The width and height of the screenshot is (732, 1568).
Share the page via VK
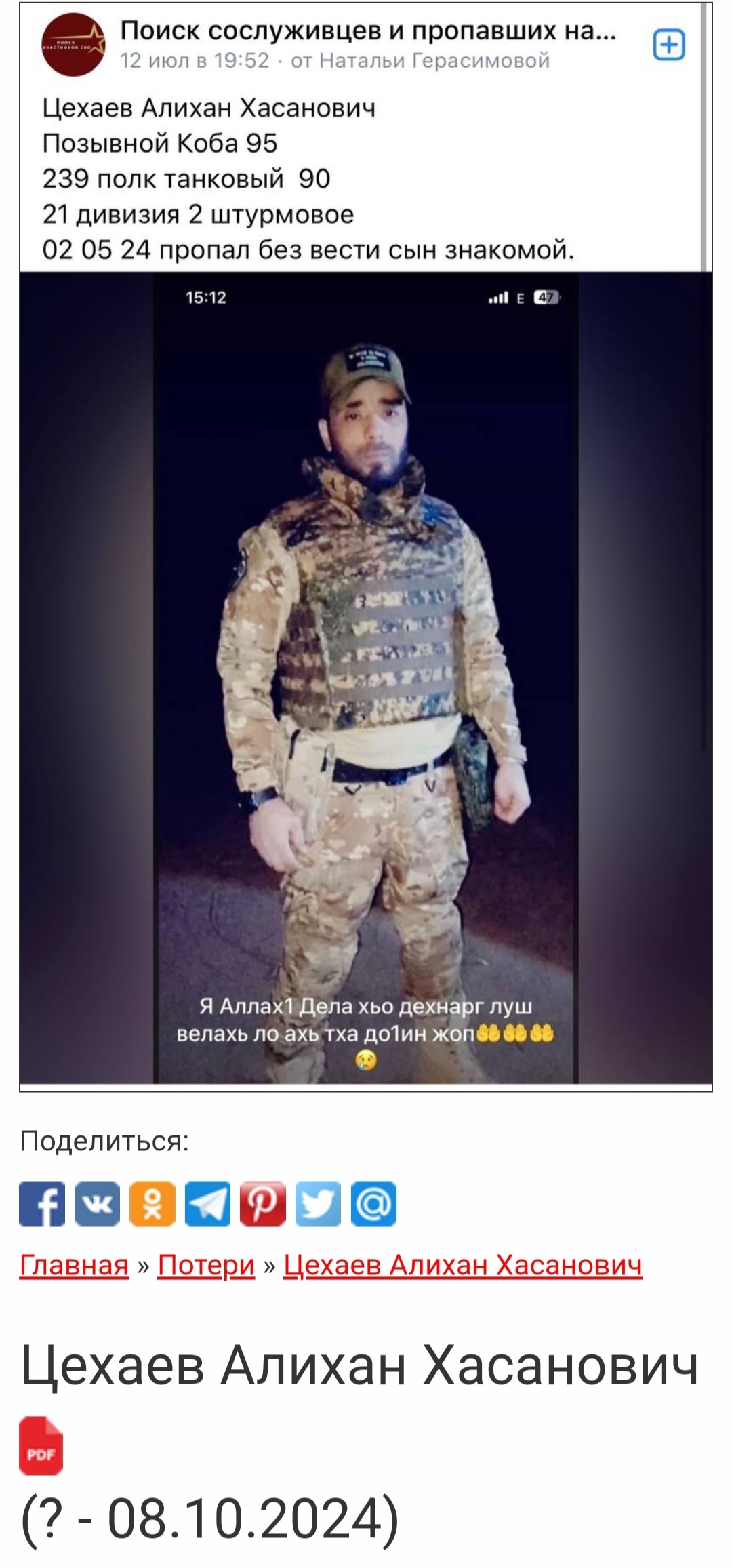pos(97,1203)
